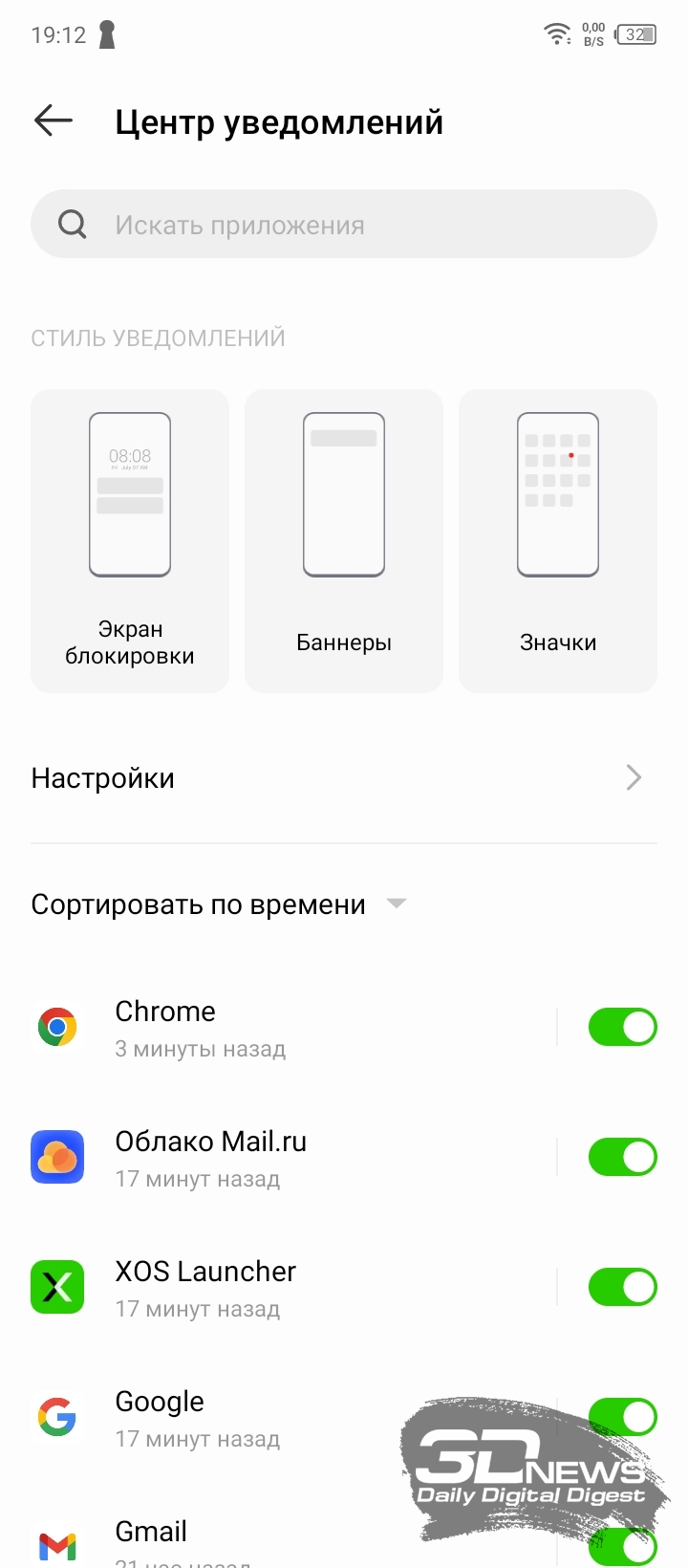Disable notifications for Chrome
This screenshot has height=1568, width=688.
pyautogui.click(x=622, y=1027)
